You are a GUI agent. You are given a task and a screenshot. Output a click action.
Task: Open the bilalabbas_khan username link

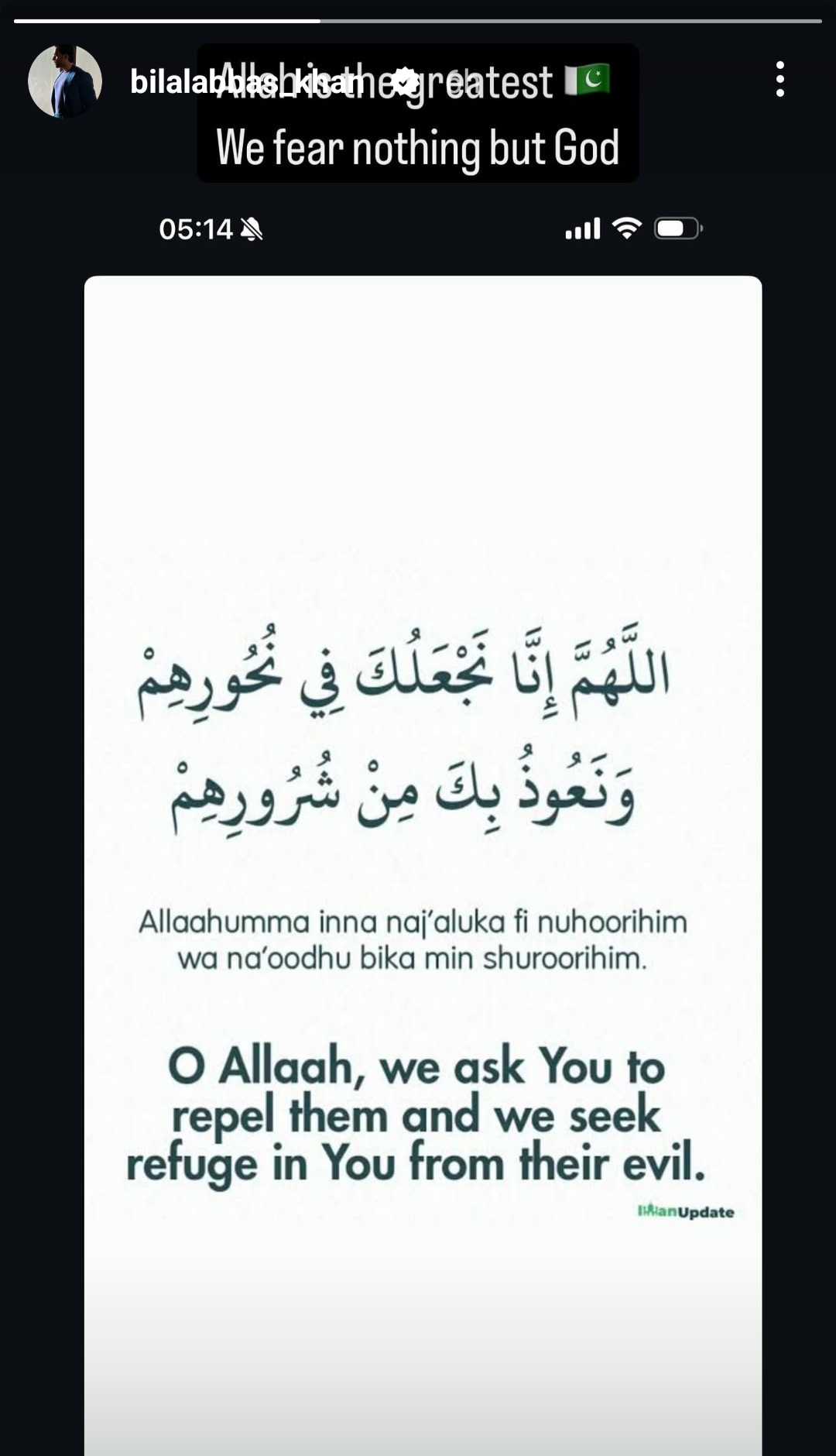pyautogui.click(x=246, y=81)
